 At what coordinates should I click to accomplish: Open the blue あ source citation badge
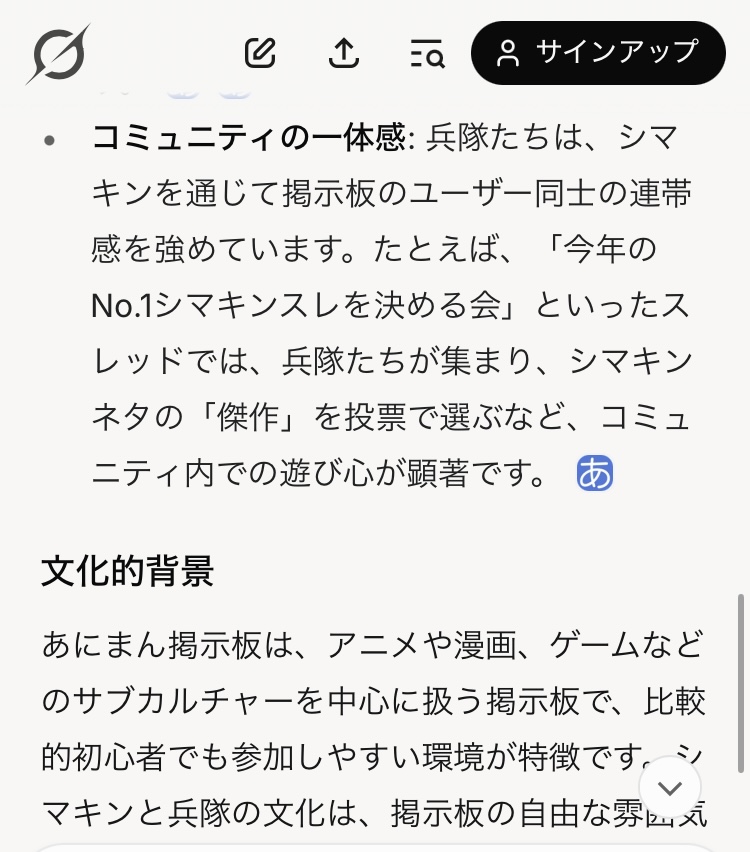[595, 473]
